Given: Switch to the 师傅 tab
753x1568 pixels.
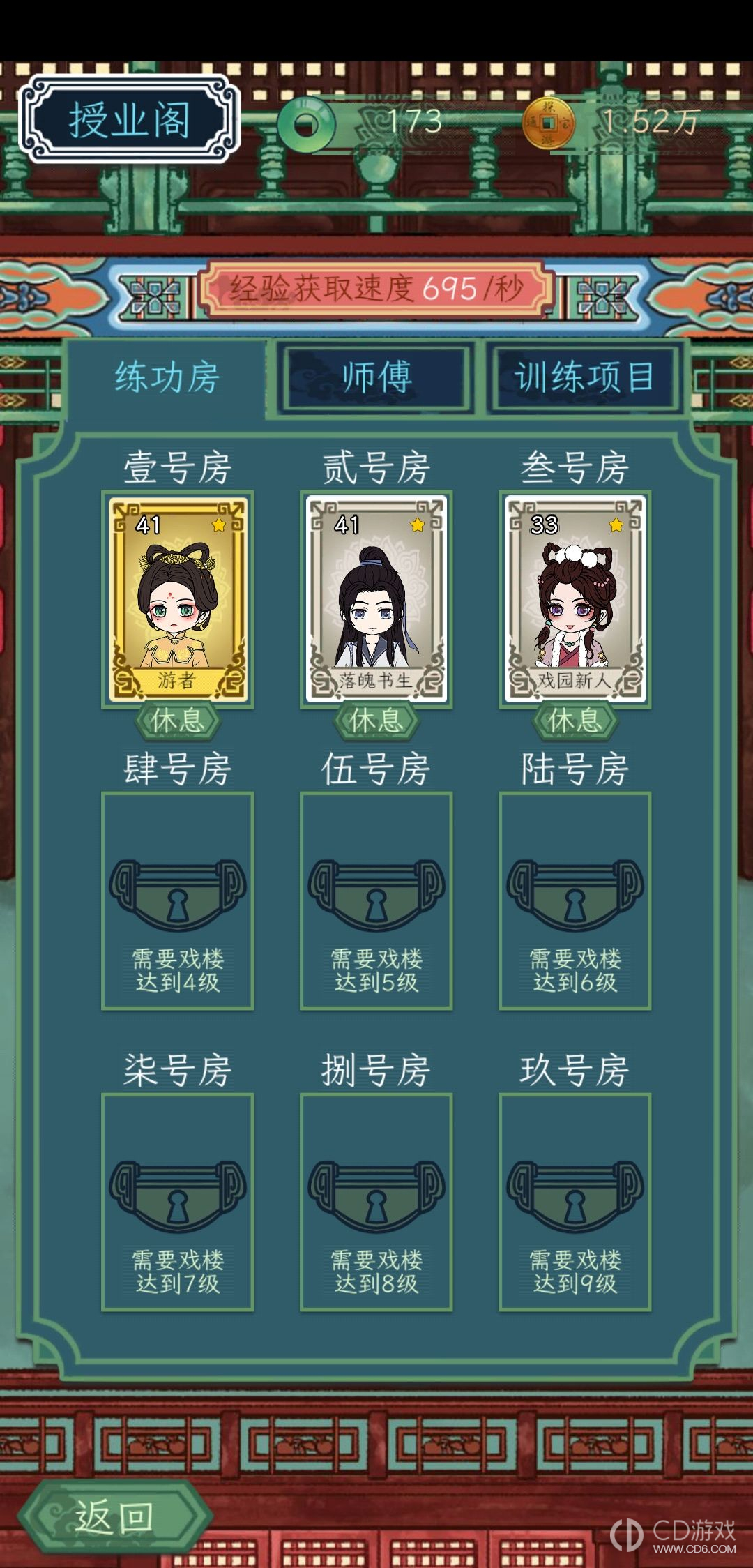Looking at the screenshot, I should [x=376, y=377].
